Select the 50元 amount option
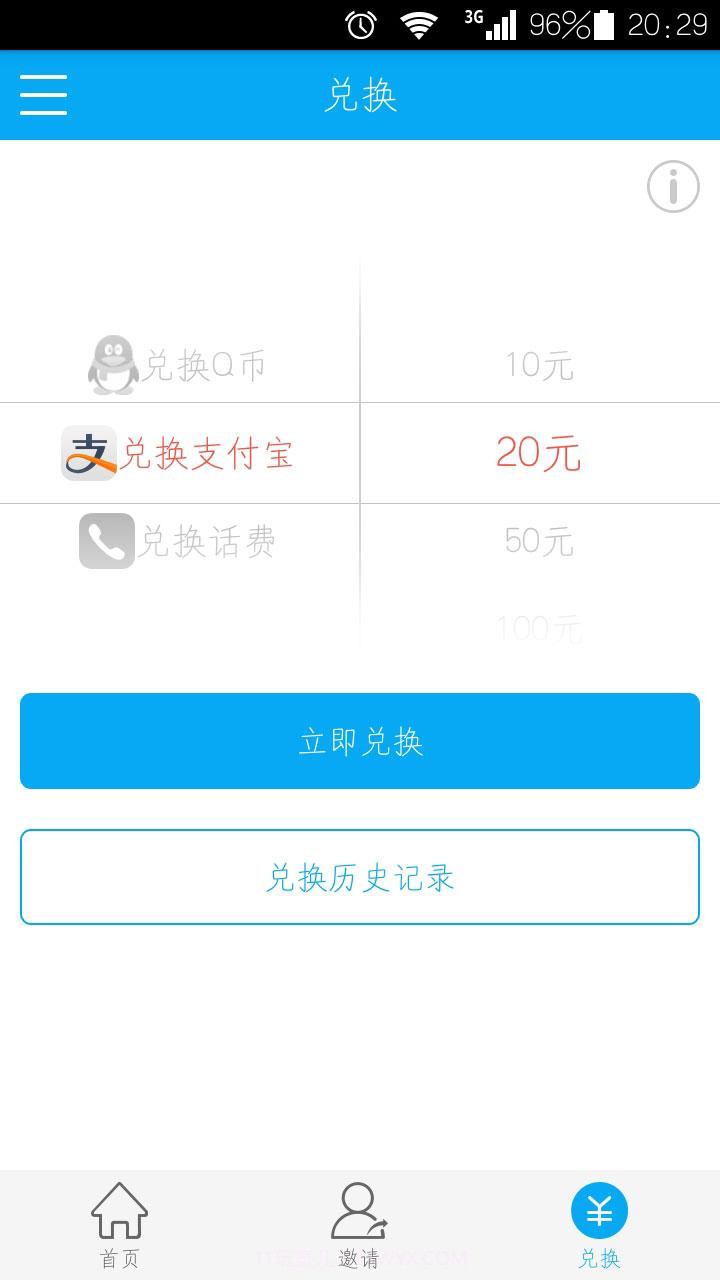 coord(540,540)
